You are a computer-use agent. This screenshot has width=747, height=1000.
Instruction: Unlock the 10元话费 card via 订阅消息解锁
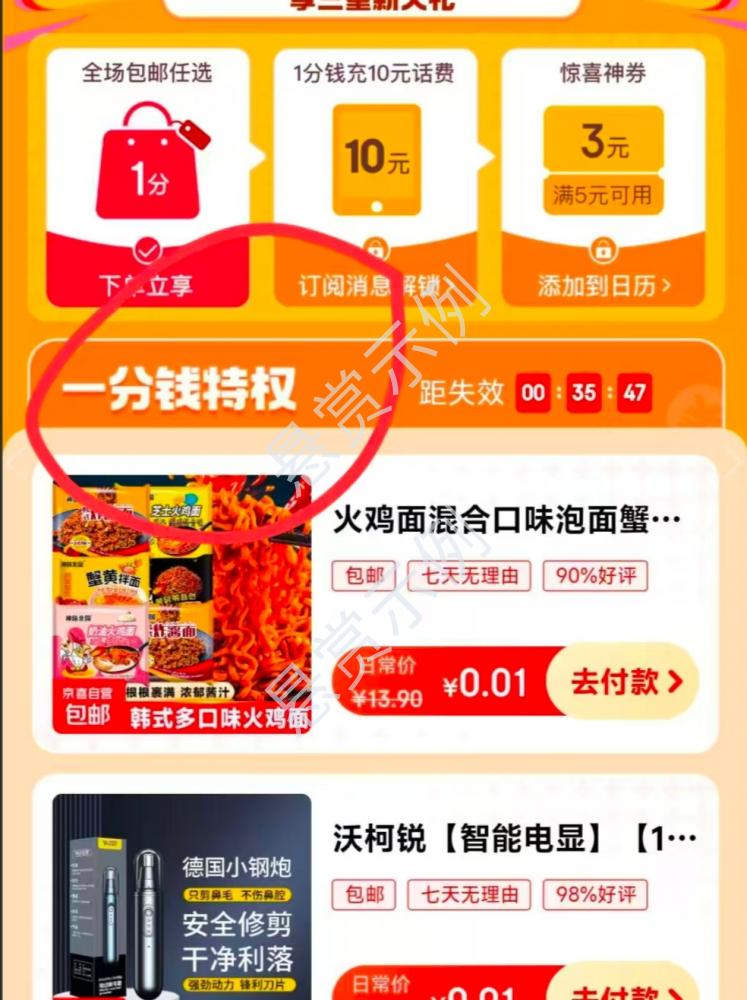(375, 285)
